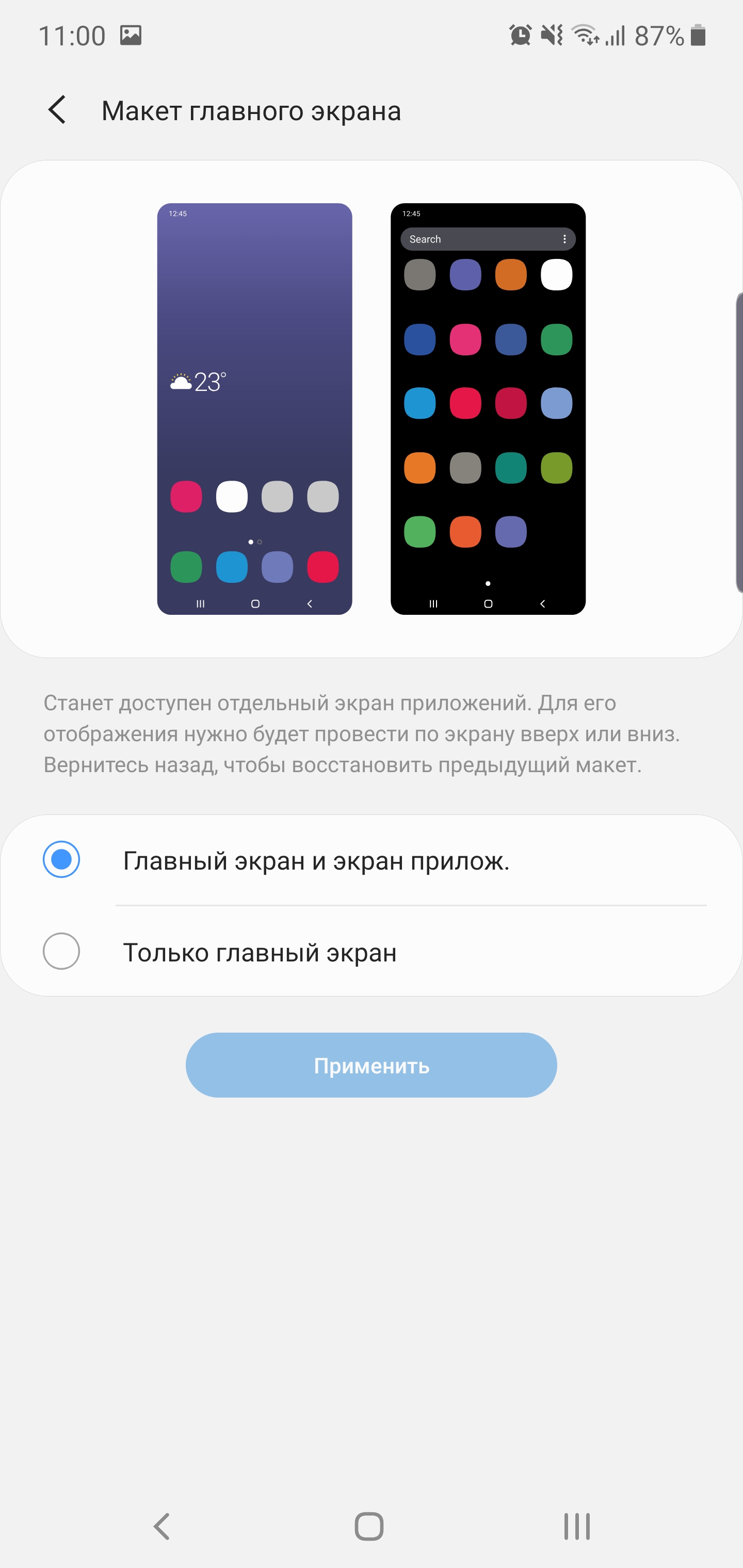Open recent apps from navigation bar
The height and width of the screenshot is (1568, 743).
click(576, 1526)
